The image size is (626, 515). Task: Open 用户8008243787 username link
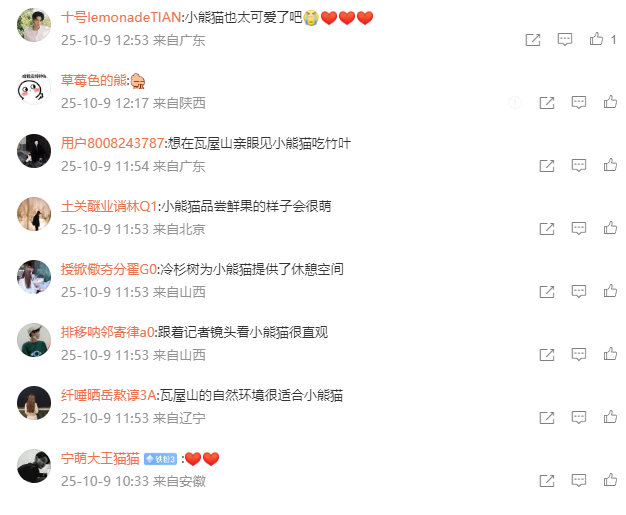pos(112,143)
